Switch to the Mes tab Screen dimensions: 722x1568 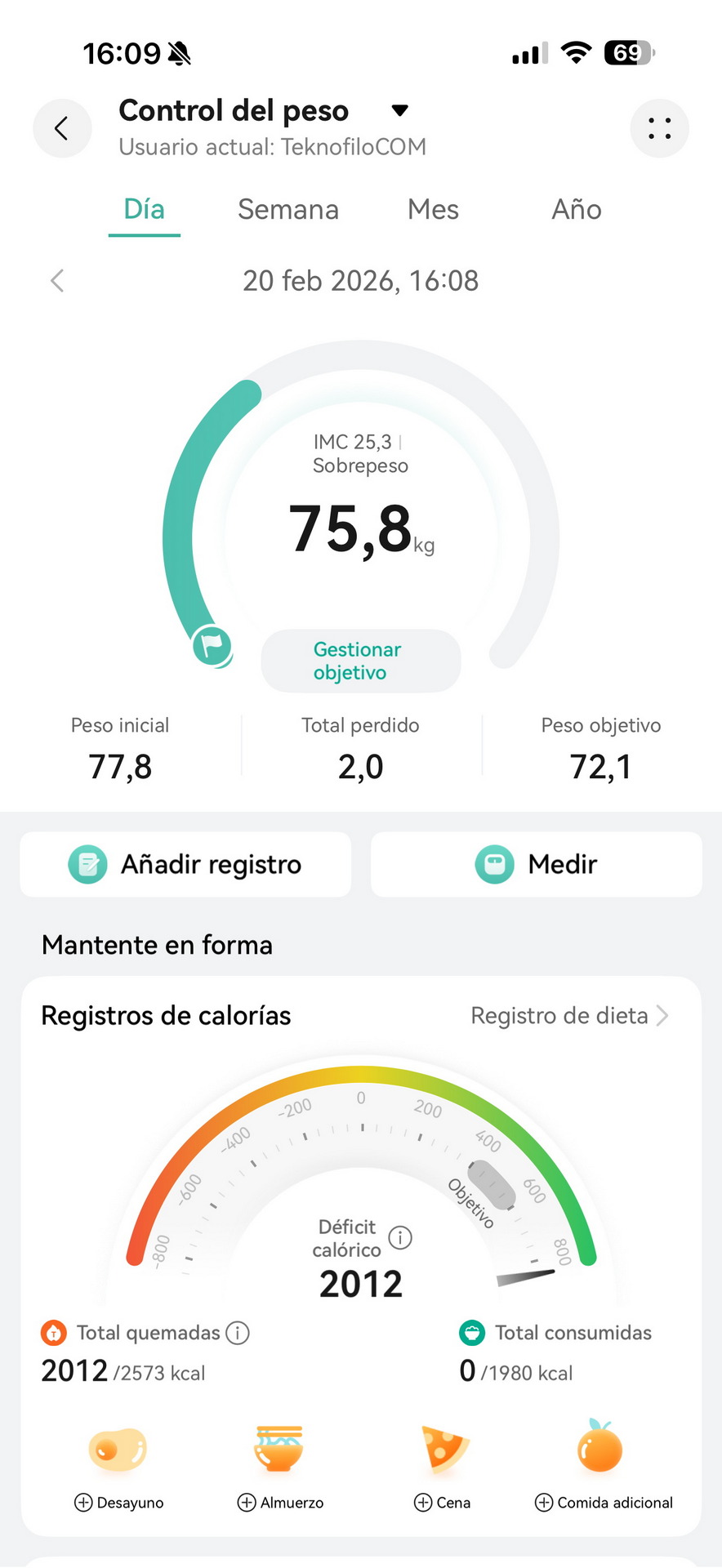tap(433, 210)
